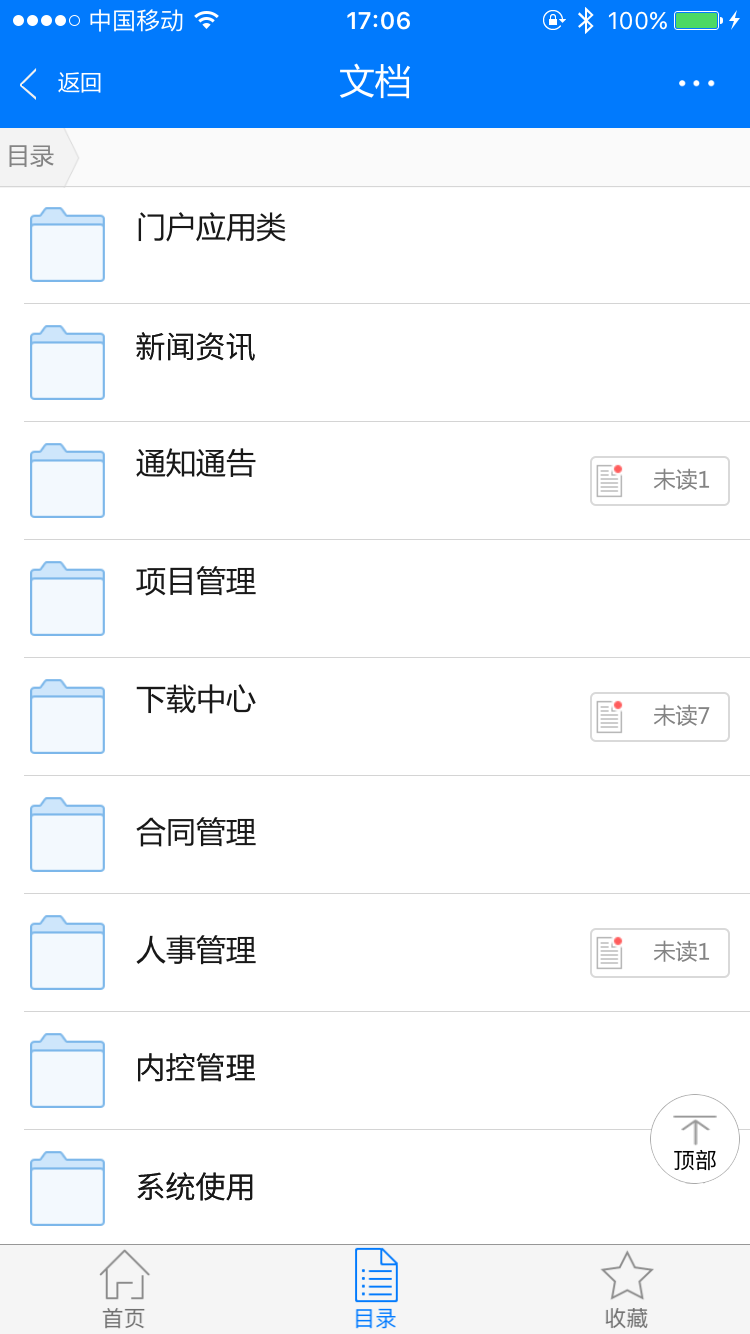Viewport: 750px width, 1334px height.
Task: Open the 下载中心 folder
Action: click(x=375, y=717)
